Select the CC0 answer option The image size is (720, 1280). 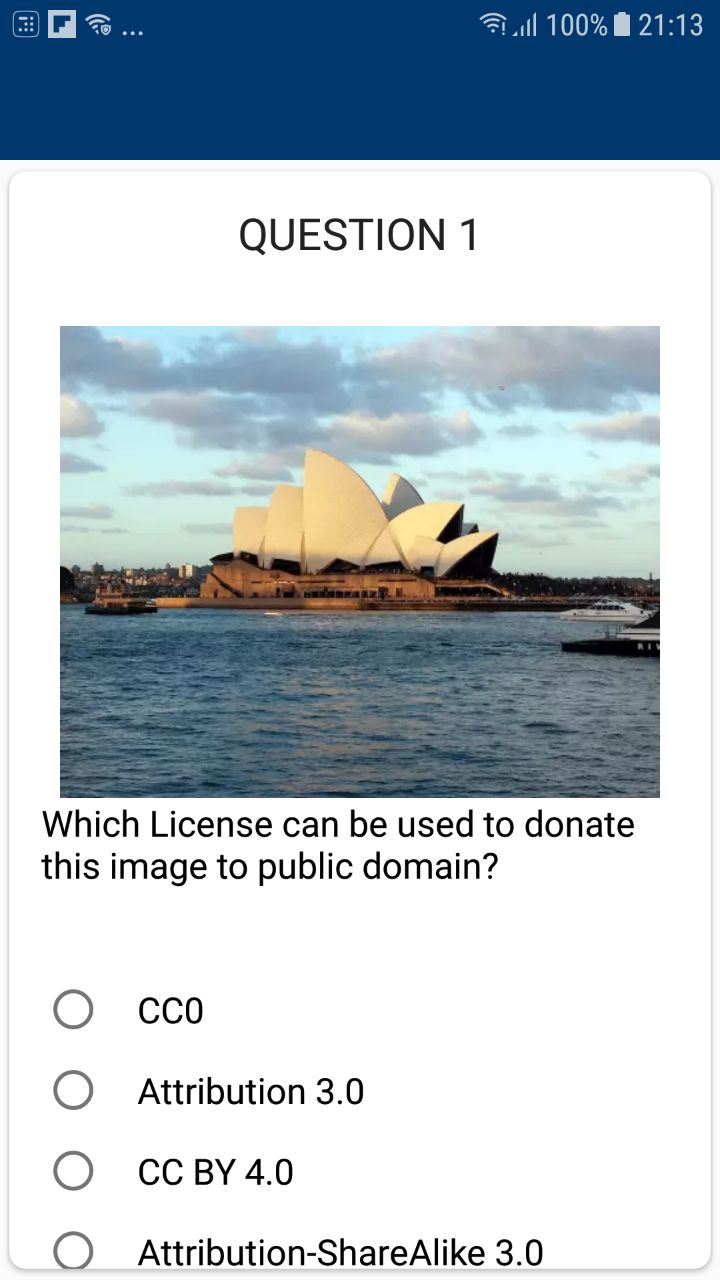pyautogui.click(x=73, y=1010)
